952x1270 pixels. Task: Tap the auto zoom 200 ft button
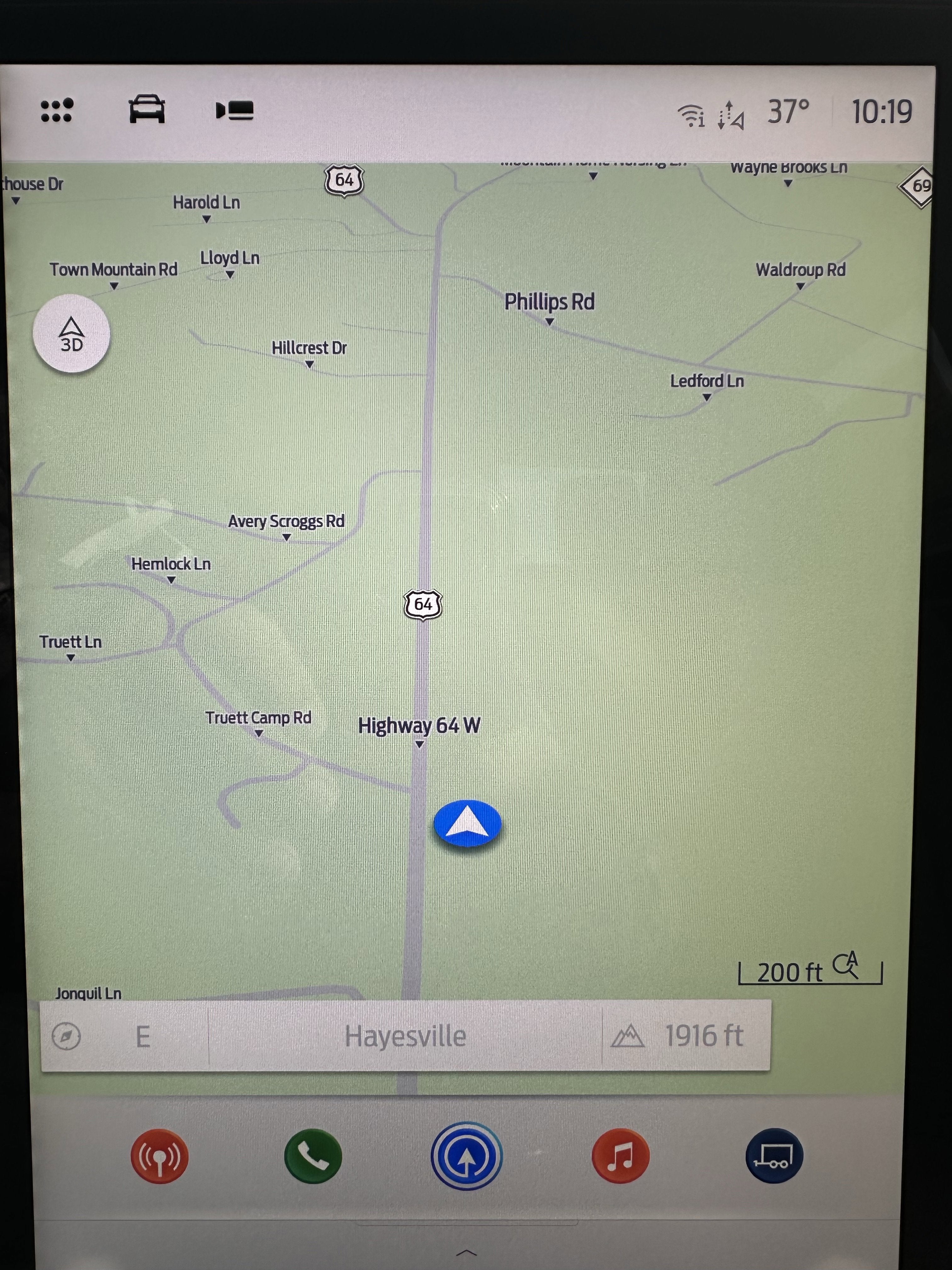coord(810,971)
